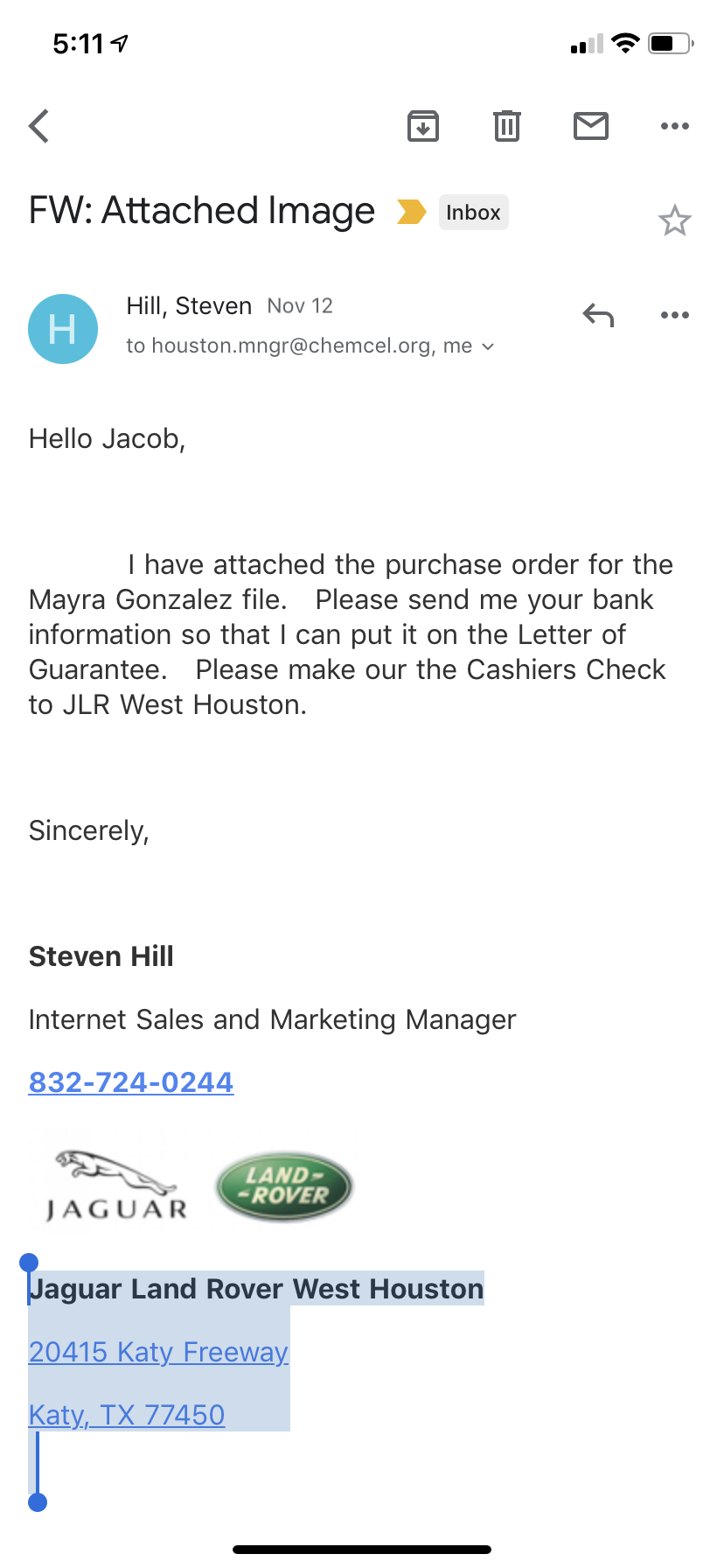The height and width of the screenshot is (1568, 724).
Task: Call the 832-724-0244 phone number
Action: (x=130, y=1082)
